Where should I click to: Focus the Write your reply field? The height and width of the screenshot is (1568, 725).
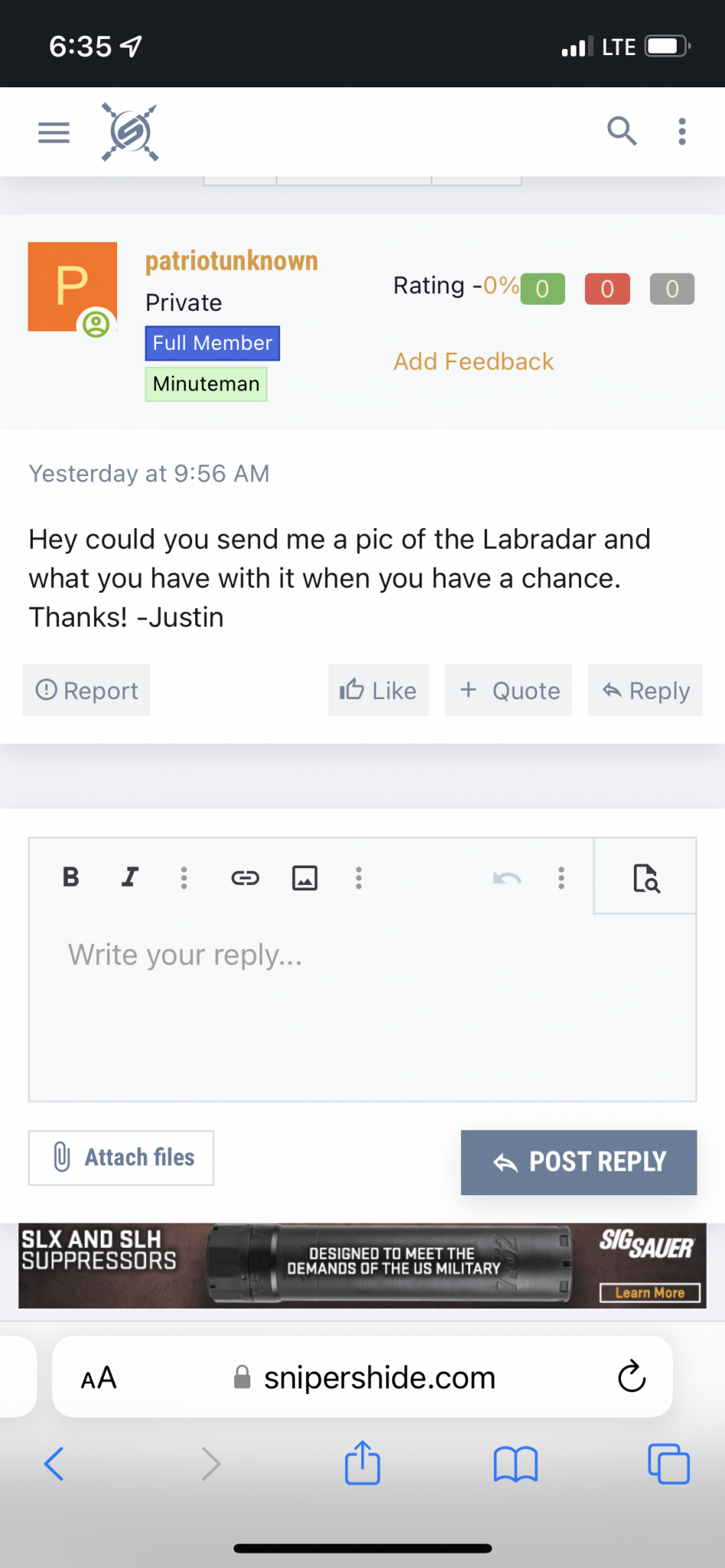[362, 1007]
